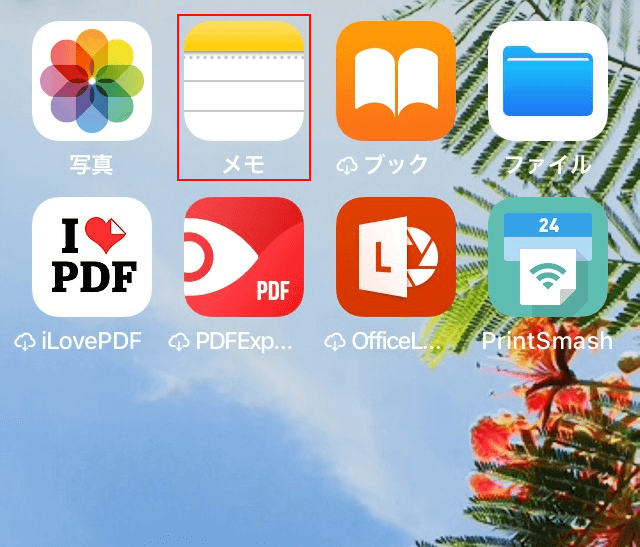Screen dimensions: 640x547
Task: Launch the メモ (Notes) app
Action: pos(244,81)
